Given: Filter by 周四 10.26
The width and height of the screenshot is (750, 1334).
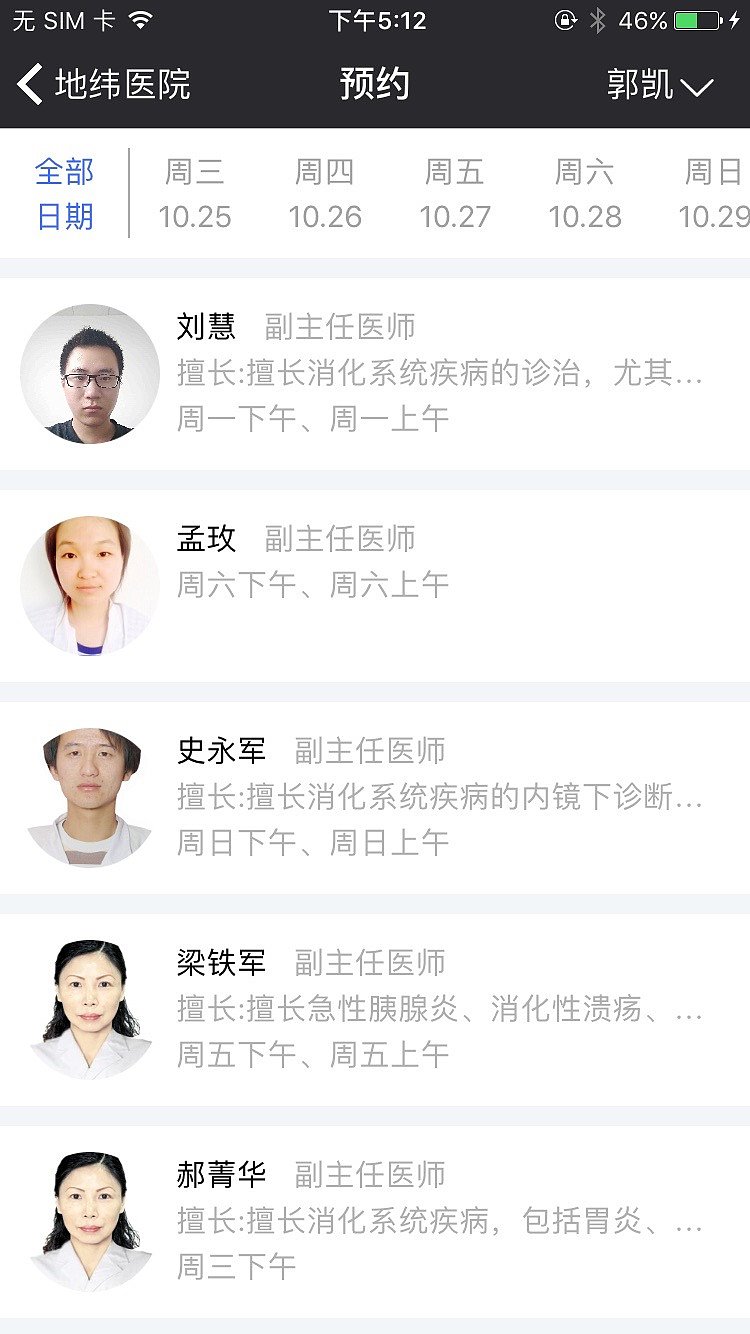Looking at the screenshot, I should pos(325,194).
